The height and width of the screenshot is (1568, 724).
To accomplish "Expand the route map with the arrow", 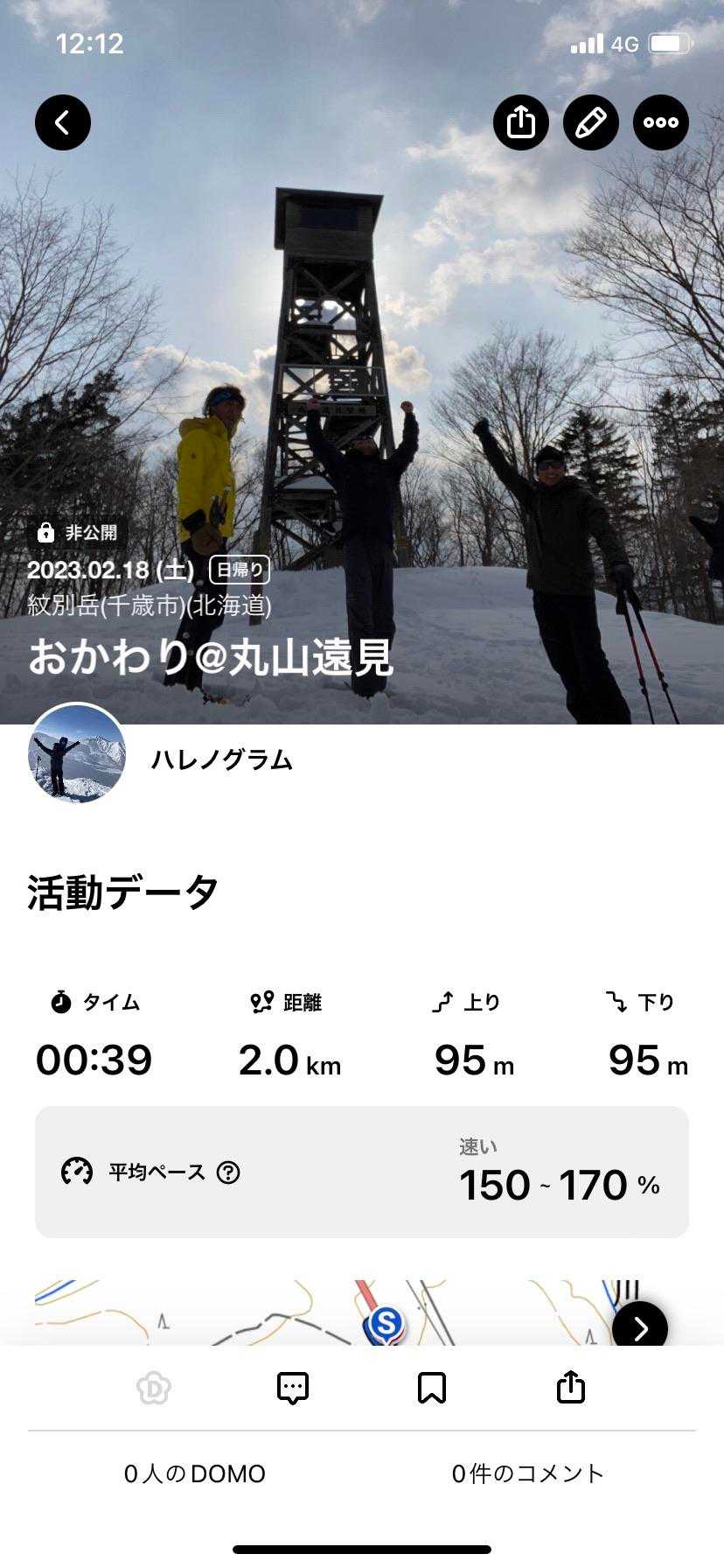I will [640, 1328].
